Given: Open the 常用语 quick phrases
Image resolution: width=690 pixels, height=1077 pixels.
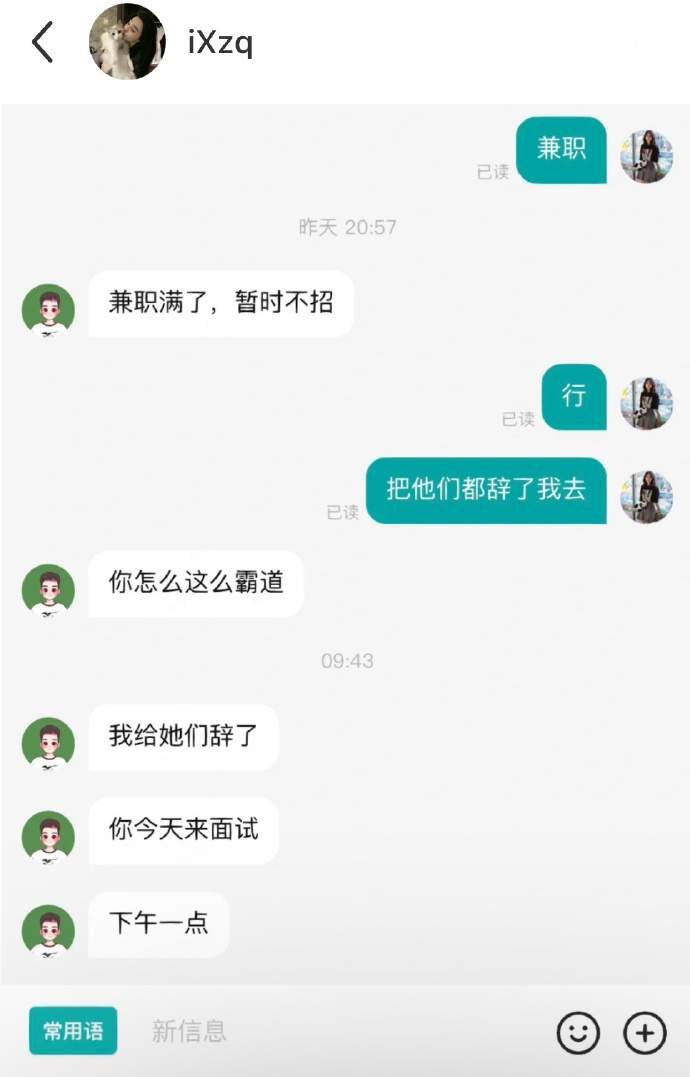Looking at the screenshot, I should coord(73,1031).
